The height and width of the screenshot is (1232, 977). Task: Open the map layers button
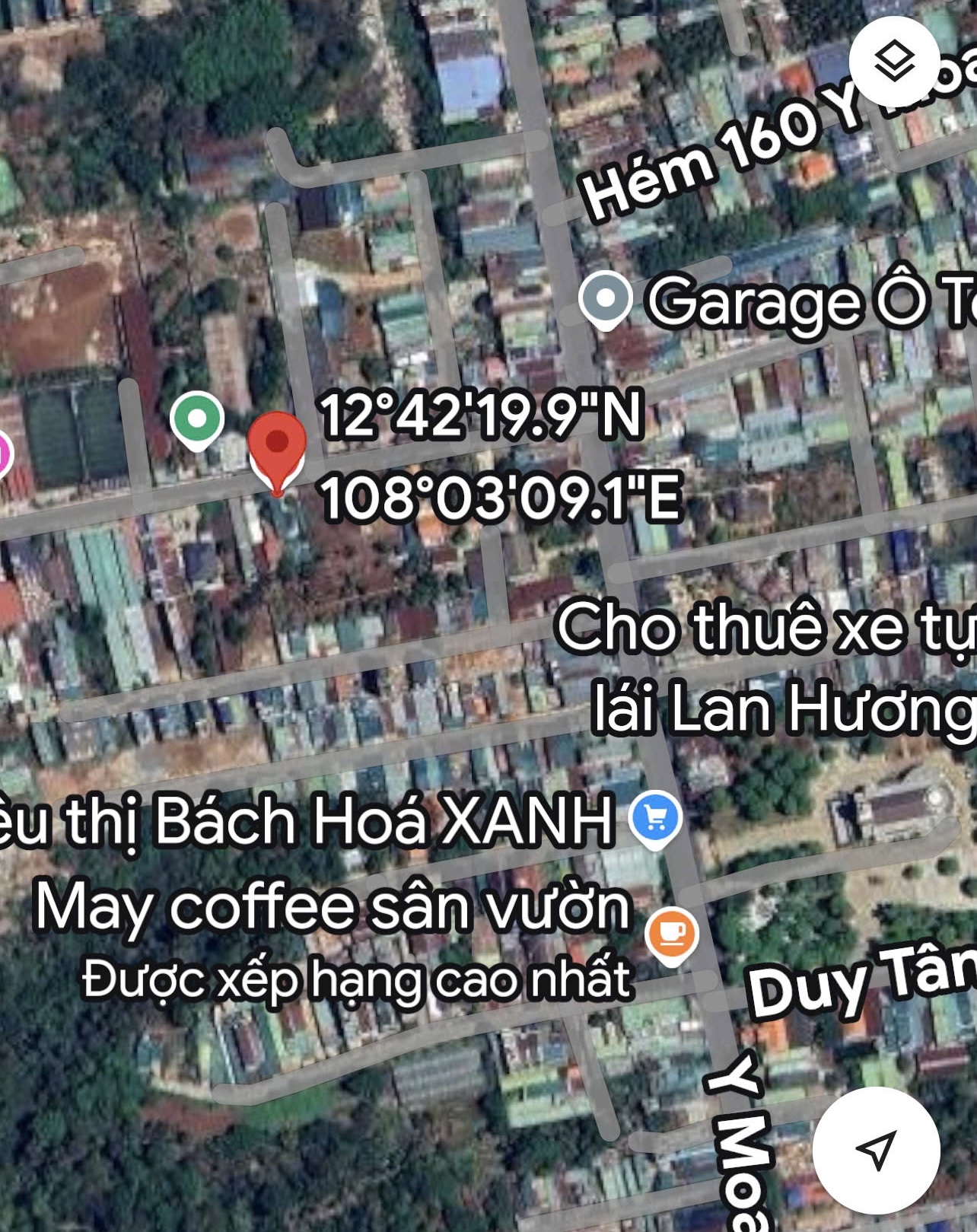894,61
